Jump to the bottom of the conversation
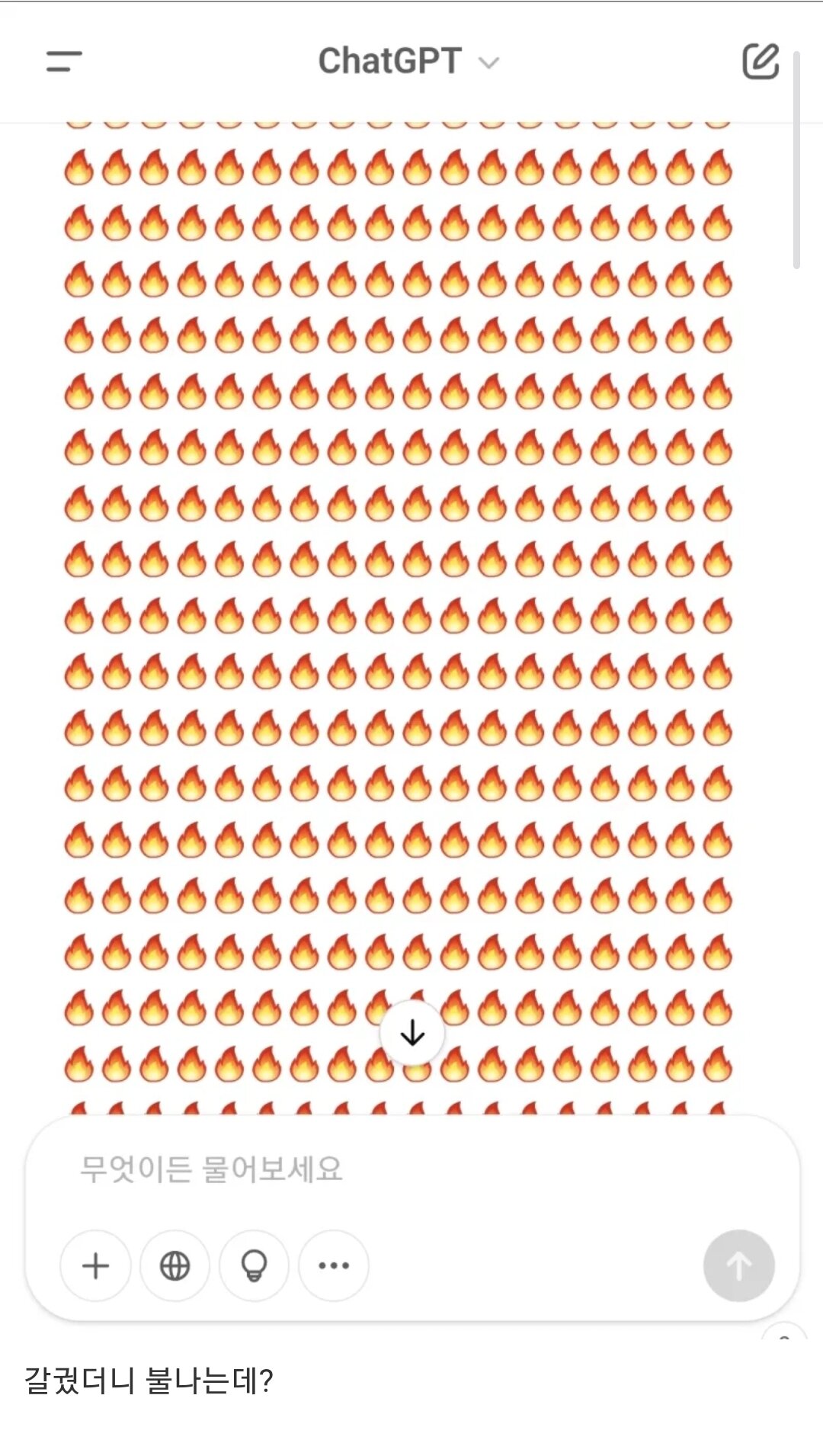The image size is (823, 1456). (412, 1034)
